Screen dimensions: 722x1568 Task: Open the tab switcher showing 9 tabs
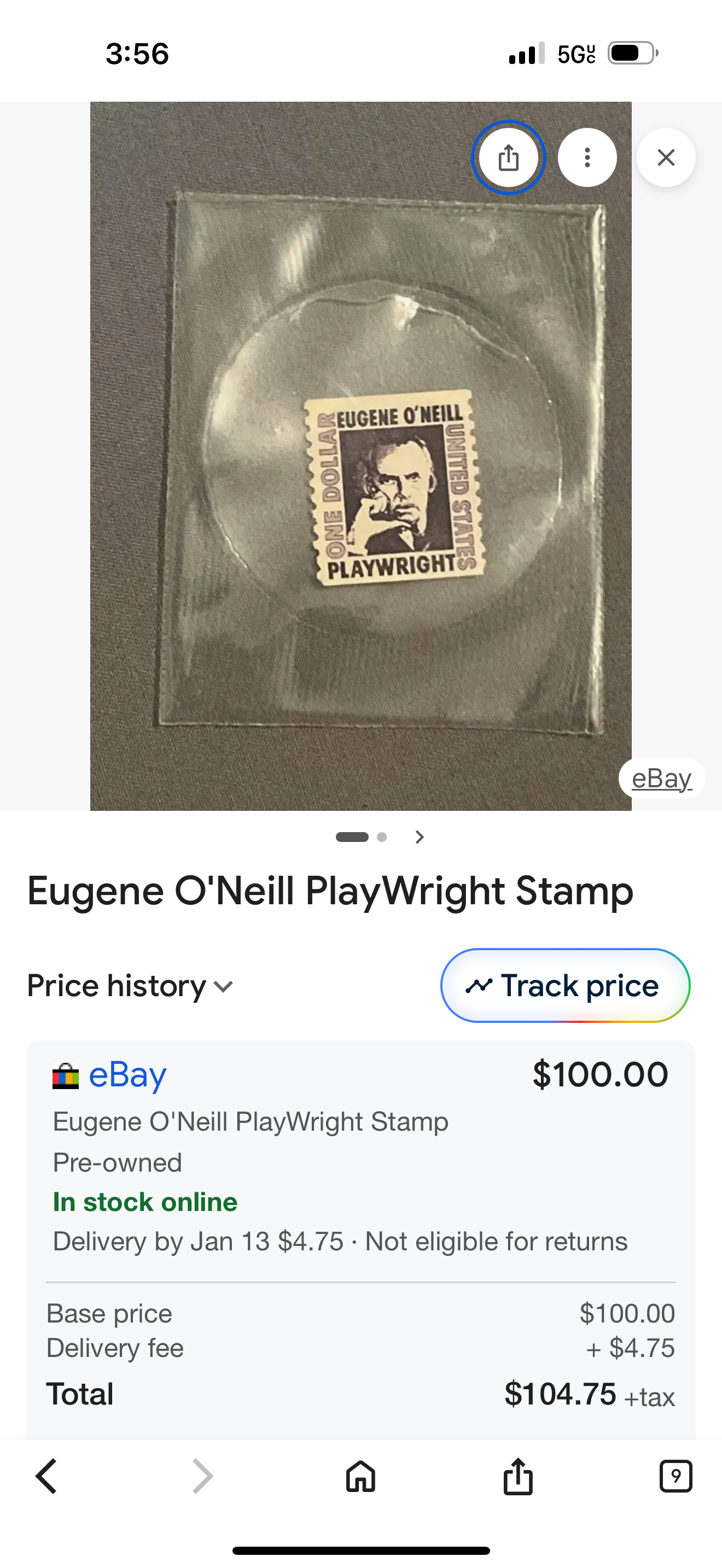[675, 1476]
